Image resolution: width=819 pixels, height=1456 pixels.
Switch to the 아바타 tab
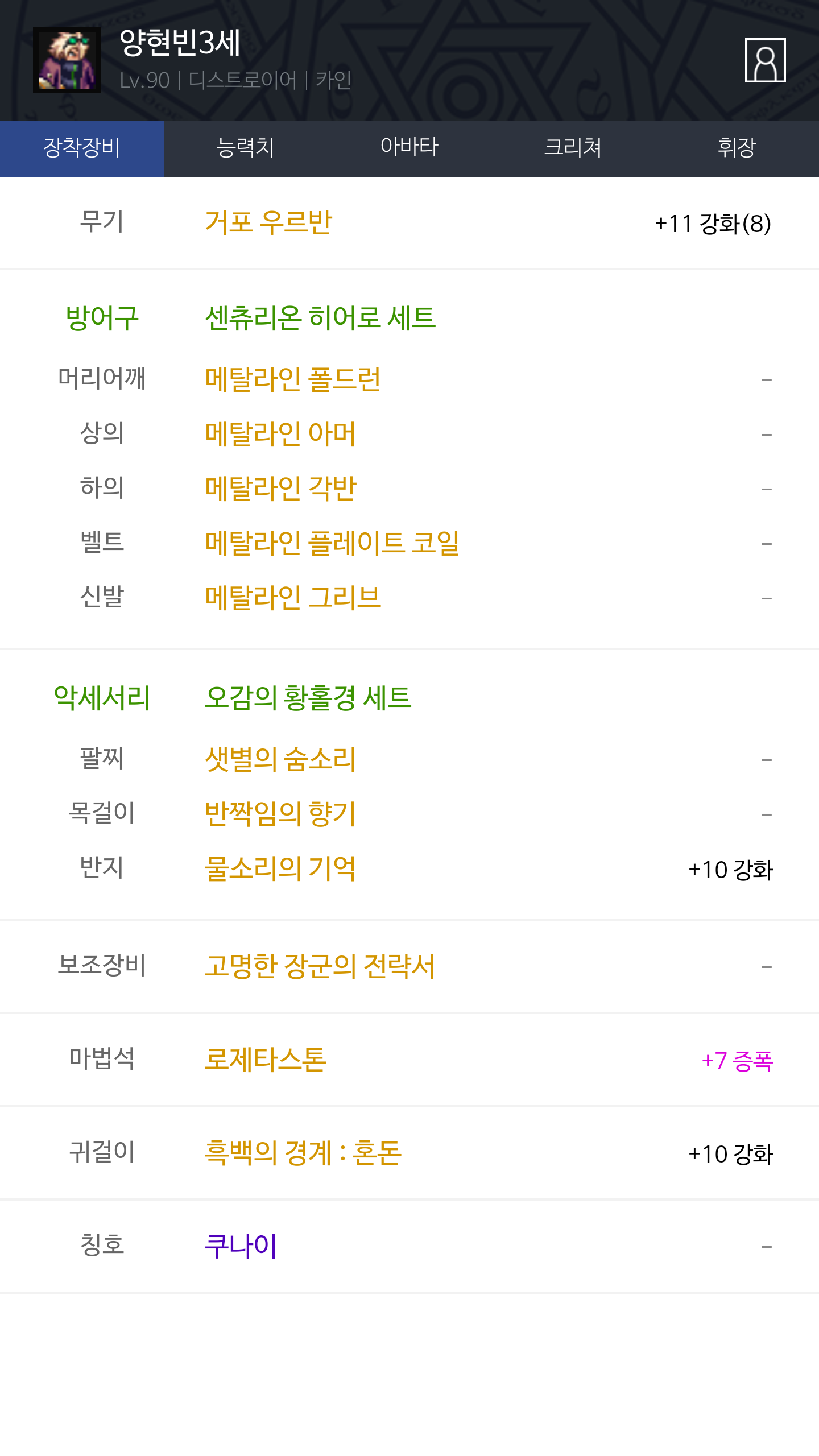(409, 148)
